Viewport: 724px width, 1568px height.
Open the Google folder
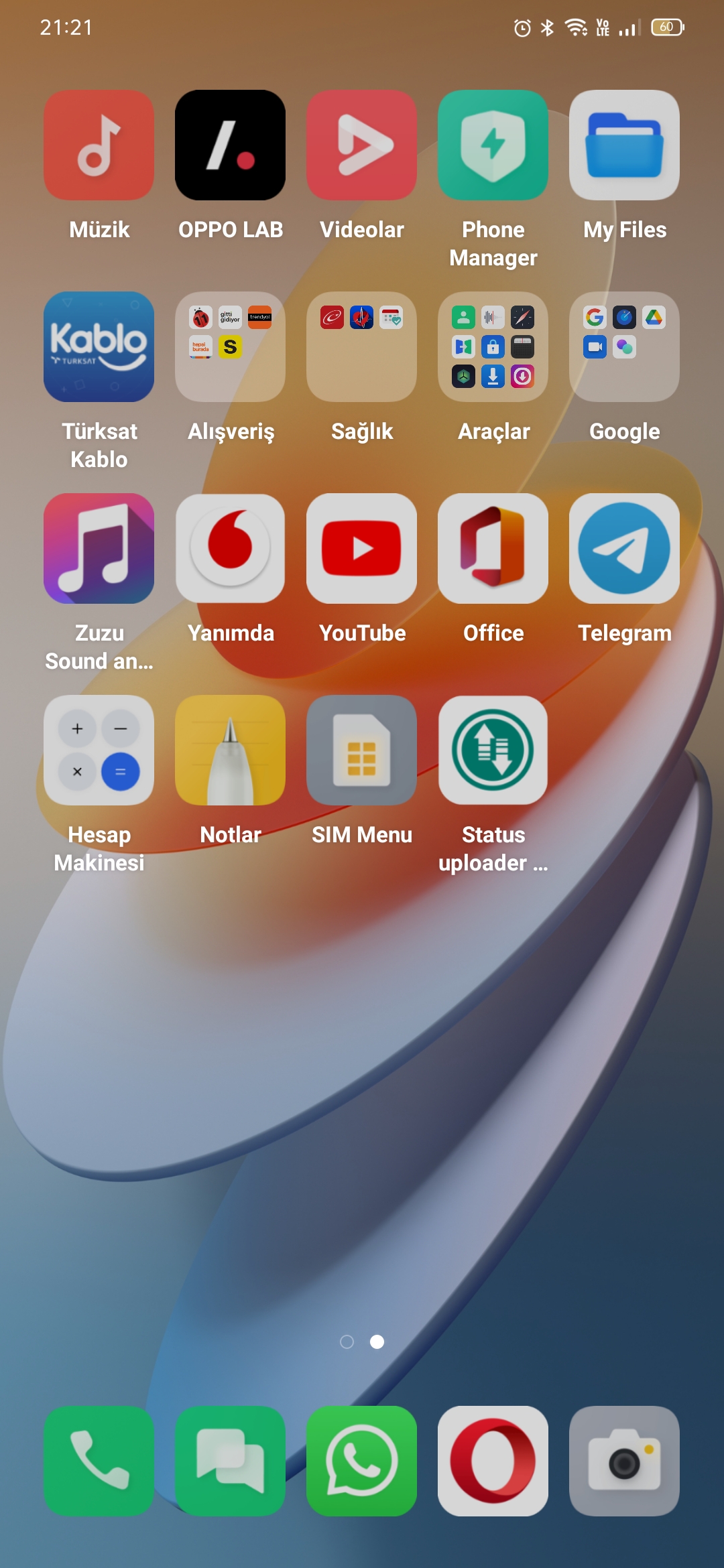[x=625, y=347]
